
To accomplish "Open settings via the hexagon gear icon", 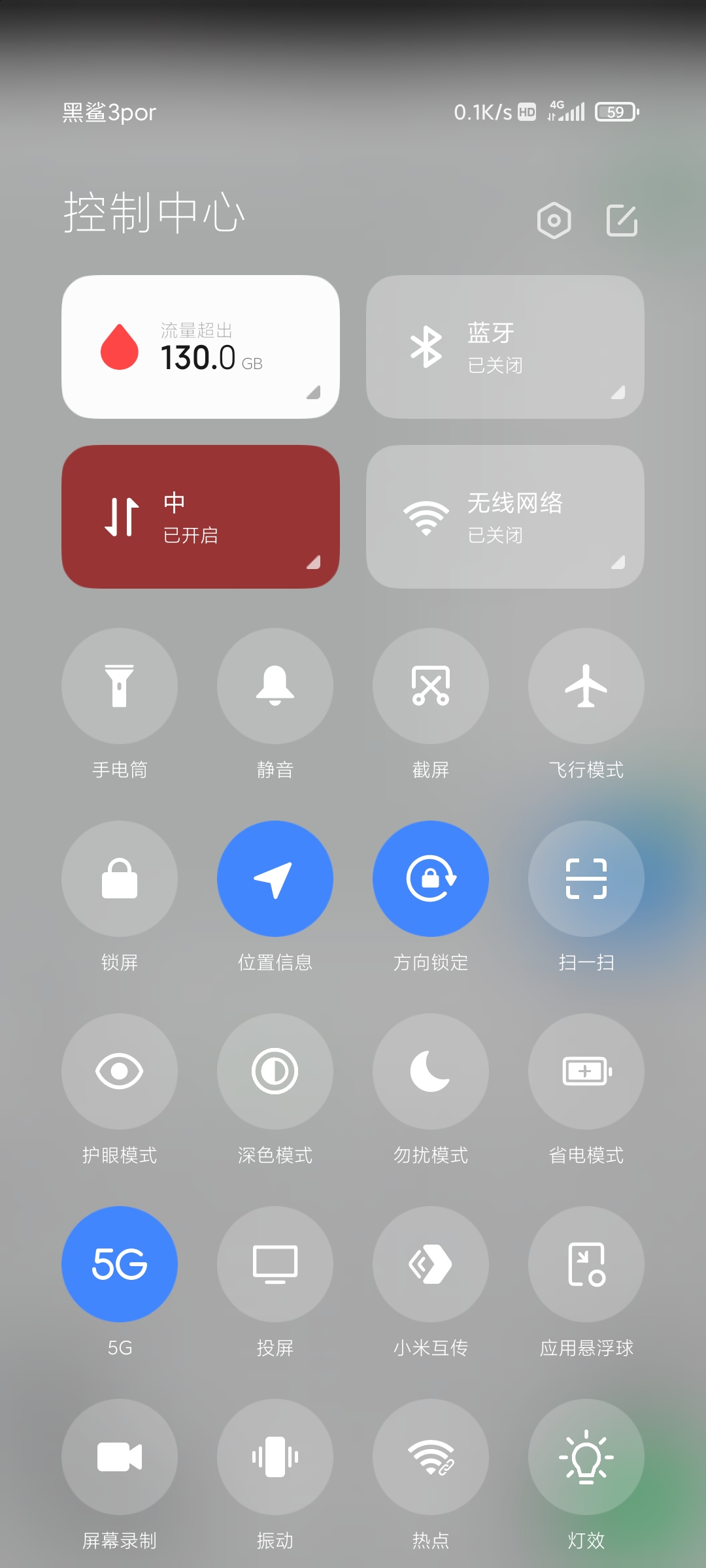I will pyautogui.click(x=554, y=220).
